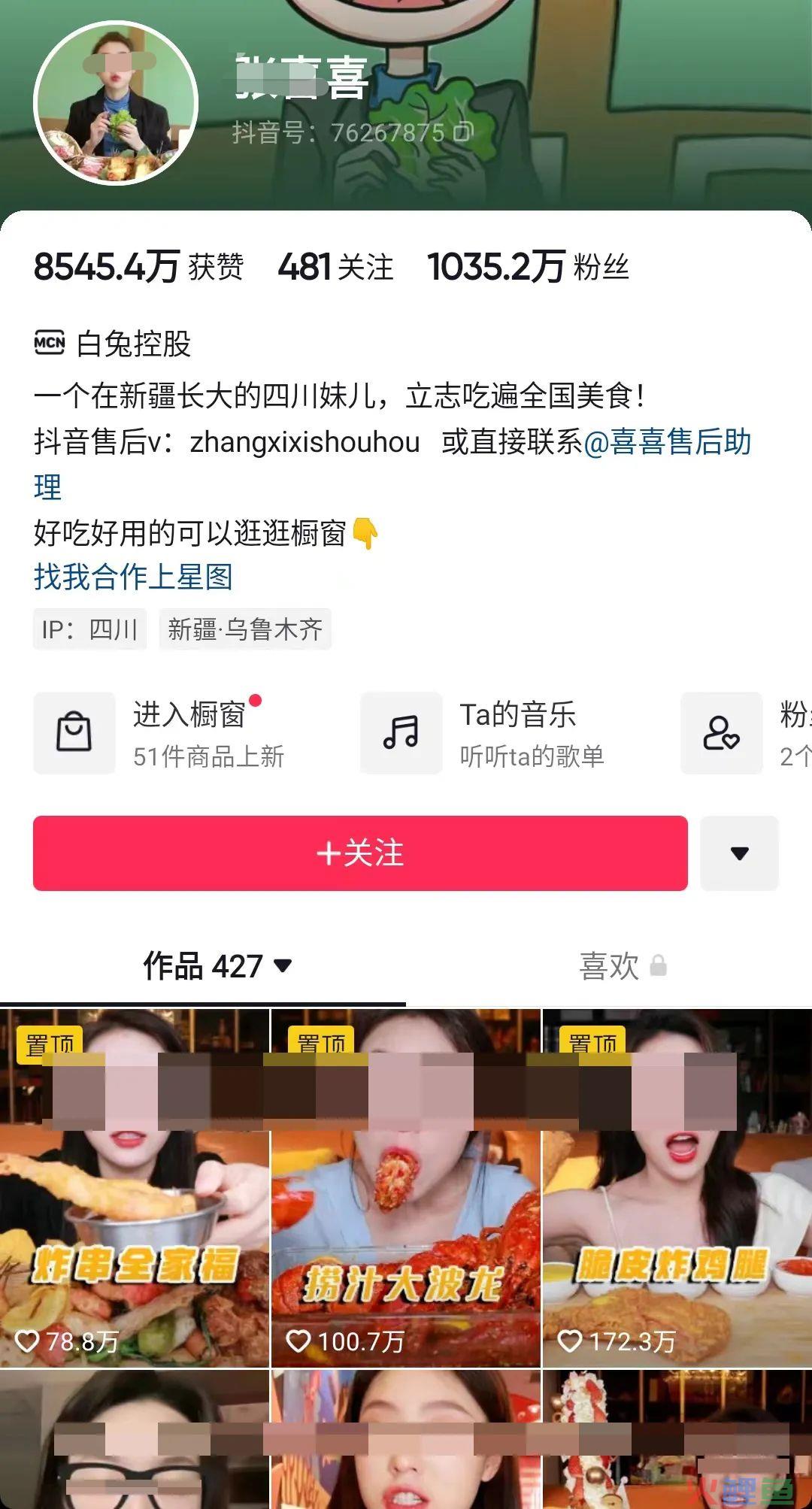812x1509 pixels.
Task: View the 8545.4万 获赞 likes count
Action: (138, 267)
